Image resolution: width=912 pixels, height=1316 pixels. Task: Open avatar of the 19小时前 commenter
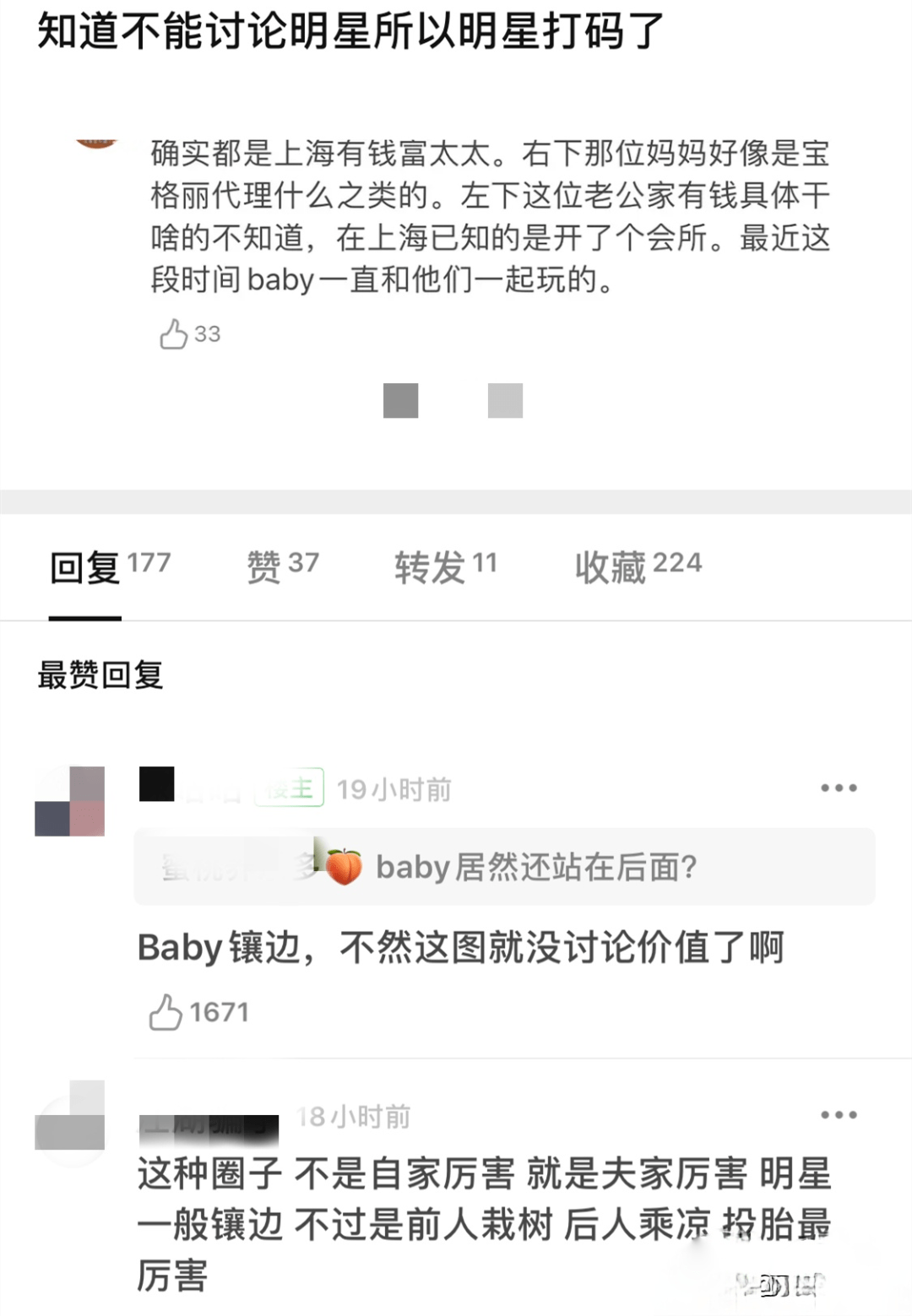click(x=70, y=801)
